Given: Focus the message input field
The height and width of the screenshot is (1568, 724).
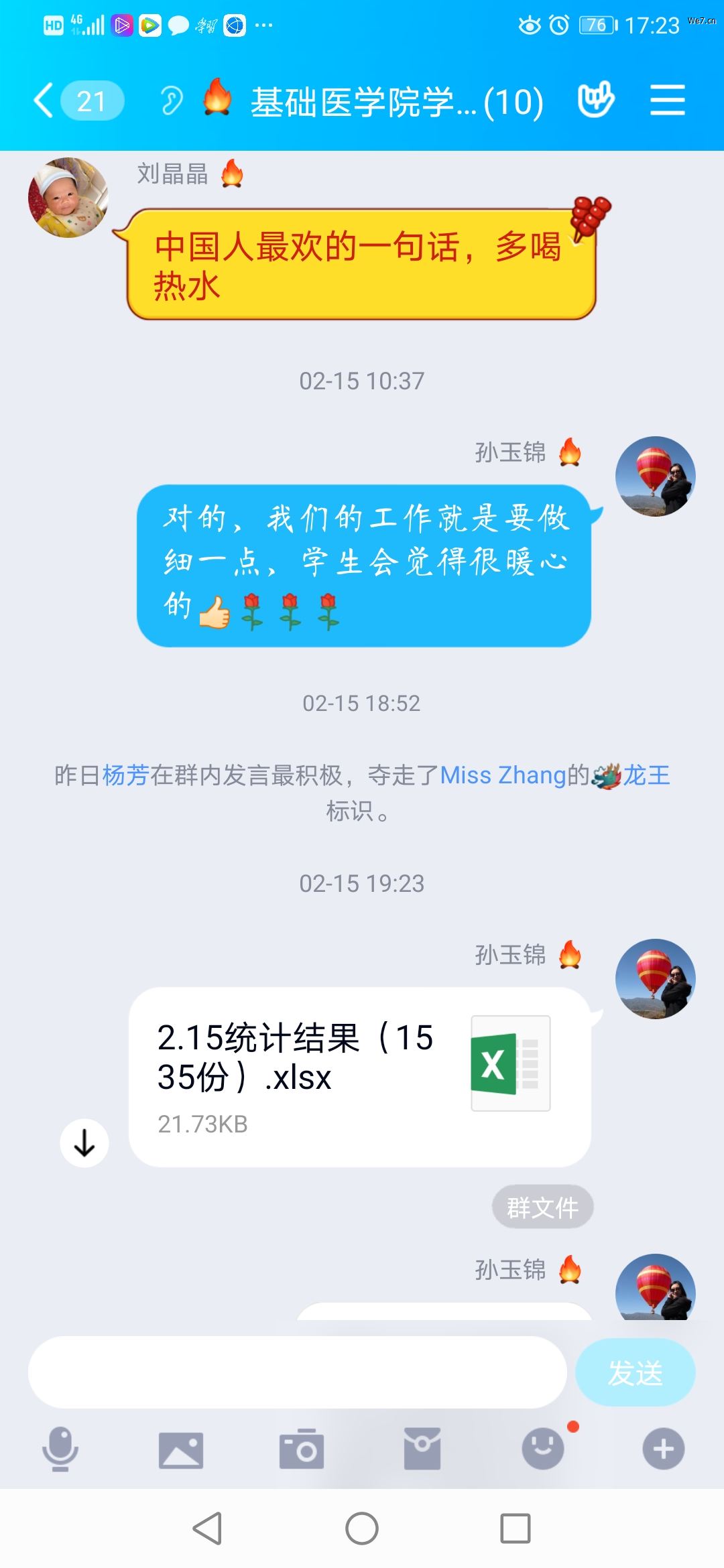Looking at the screenshot, I should [297, 1372].
